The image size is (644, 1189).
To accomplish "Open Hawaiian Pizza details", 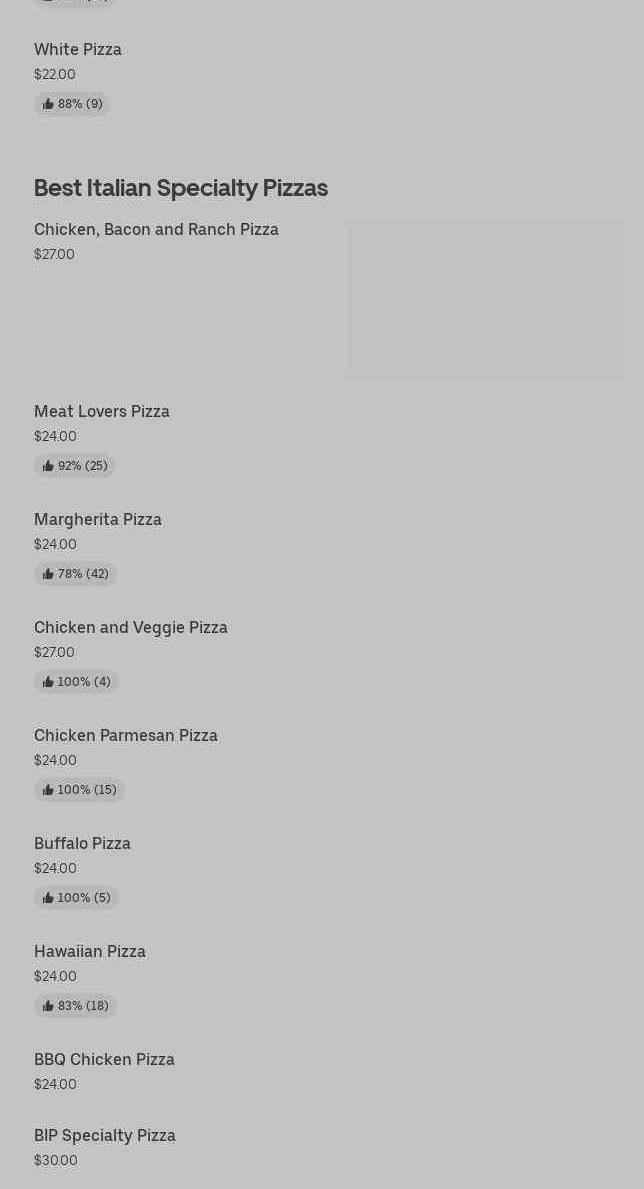I will coord(90,952).
